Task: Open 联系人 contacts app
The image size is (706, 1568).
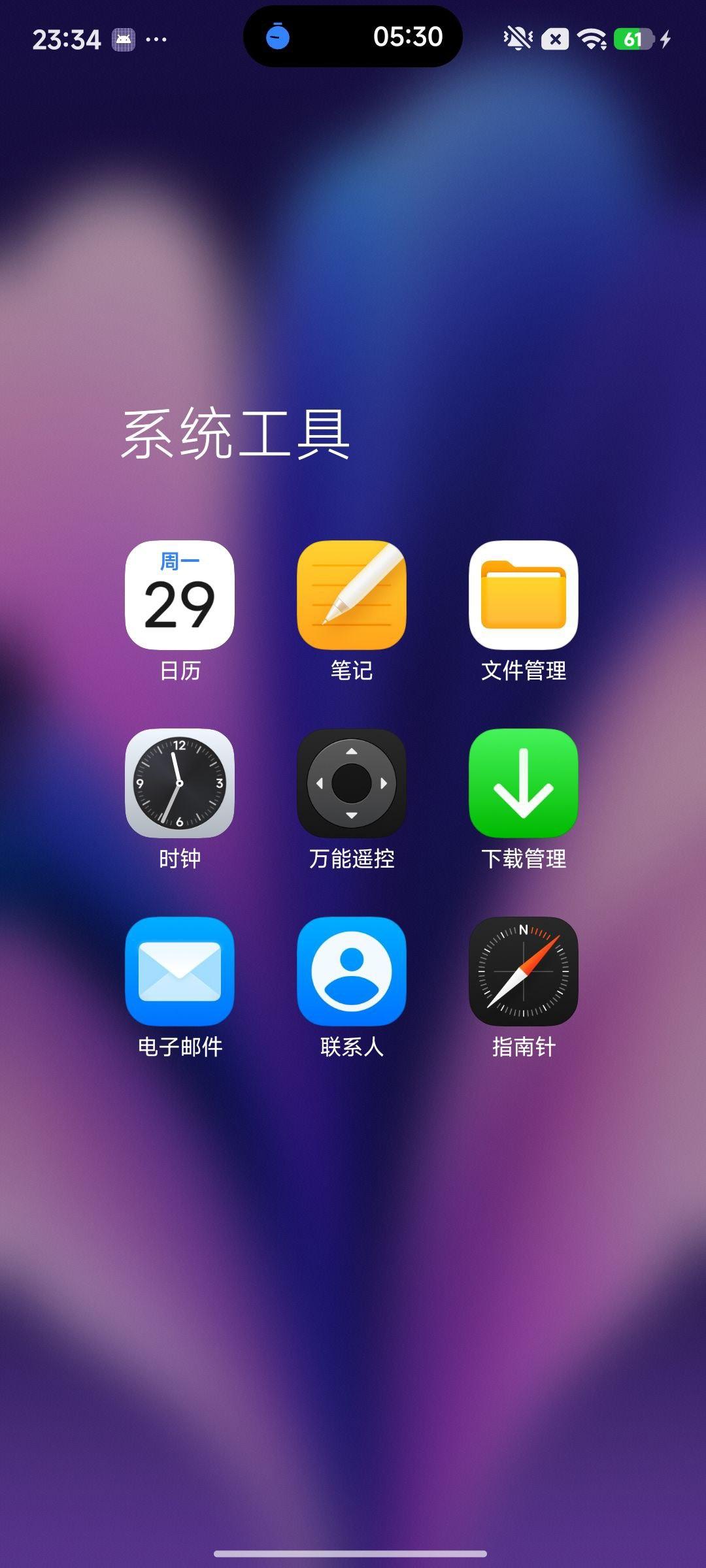Action: pos(352,972)
